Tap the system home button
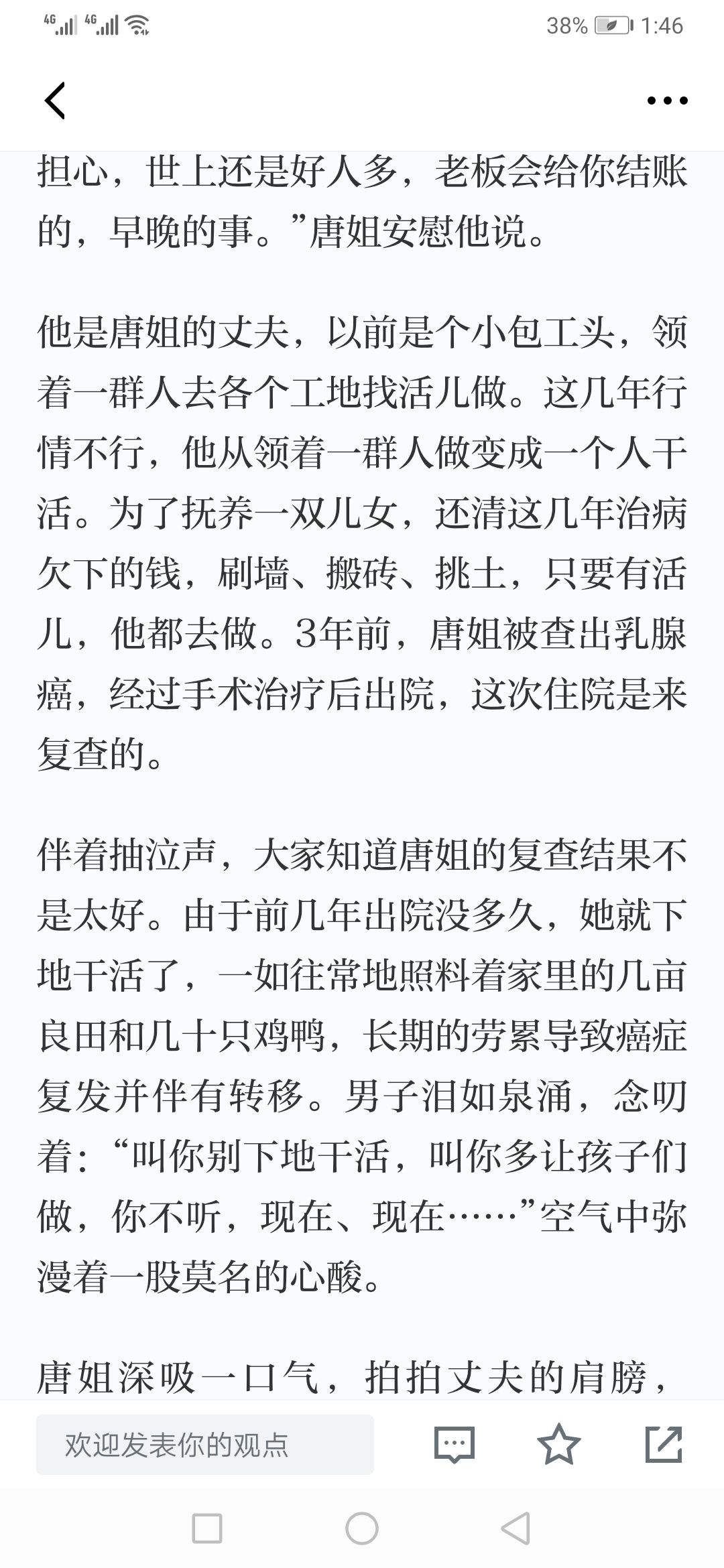The width and height of the screenshot is (724, 1568). point(362,1529)
